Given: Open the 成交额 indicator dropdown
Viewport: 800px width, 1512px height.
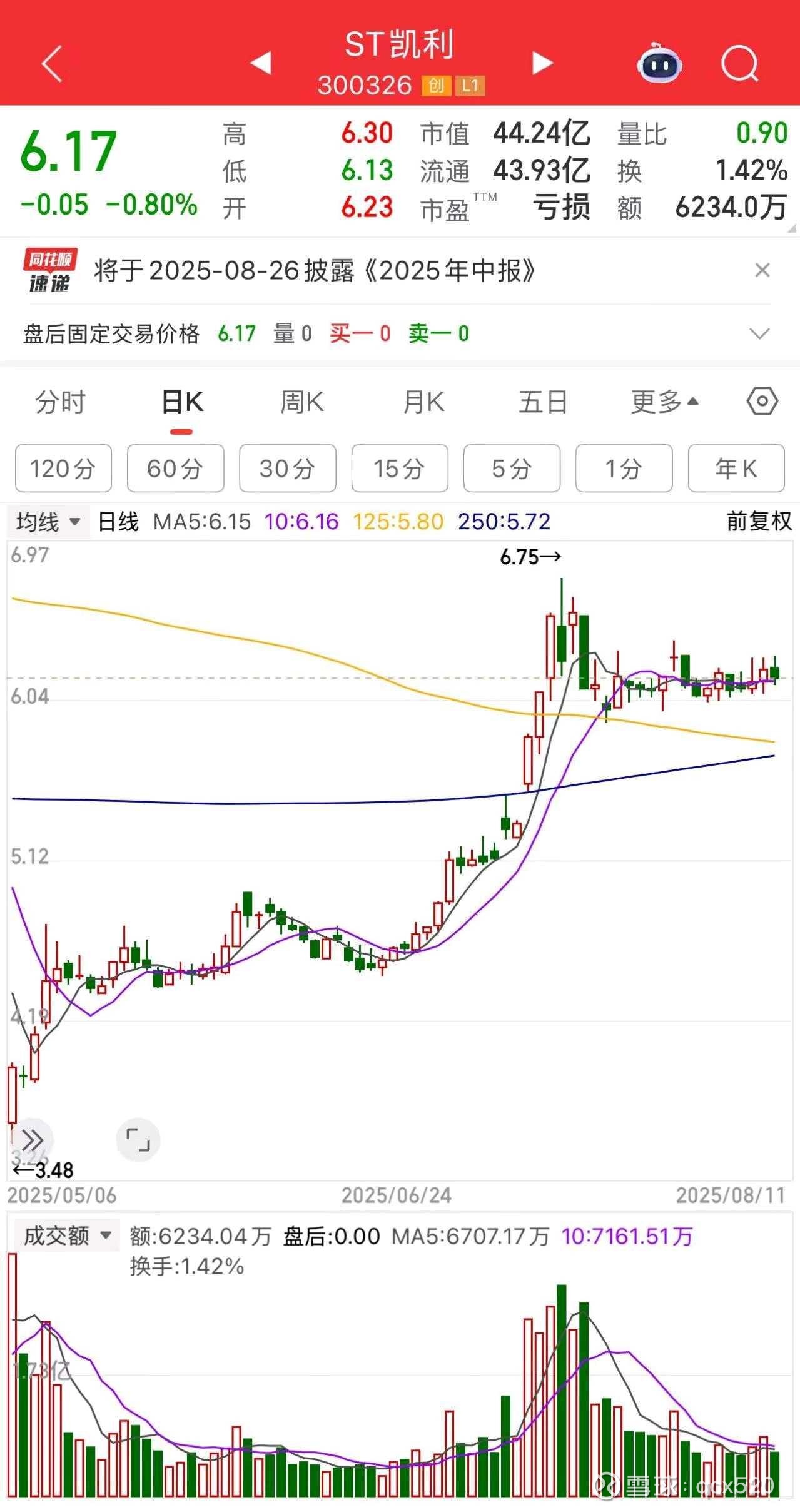Looking at the screenshot, I should tap(68, 1235).
